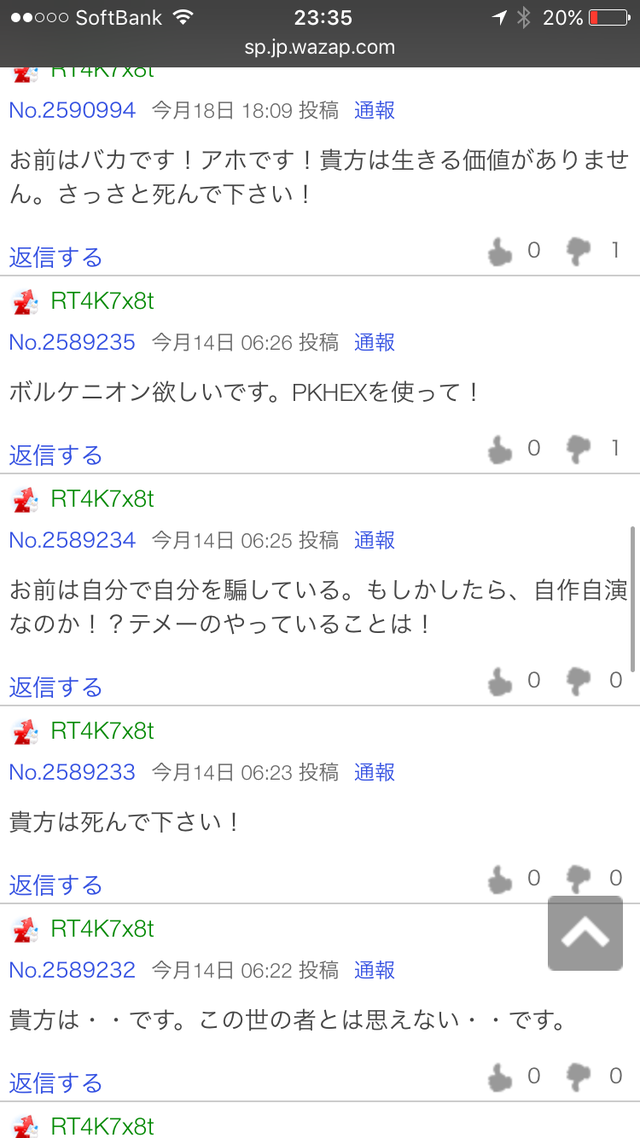Open username RT4K7x8t above post No.2589235
This screenshot has width=640, height=1138.
(102, 301)
